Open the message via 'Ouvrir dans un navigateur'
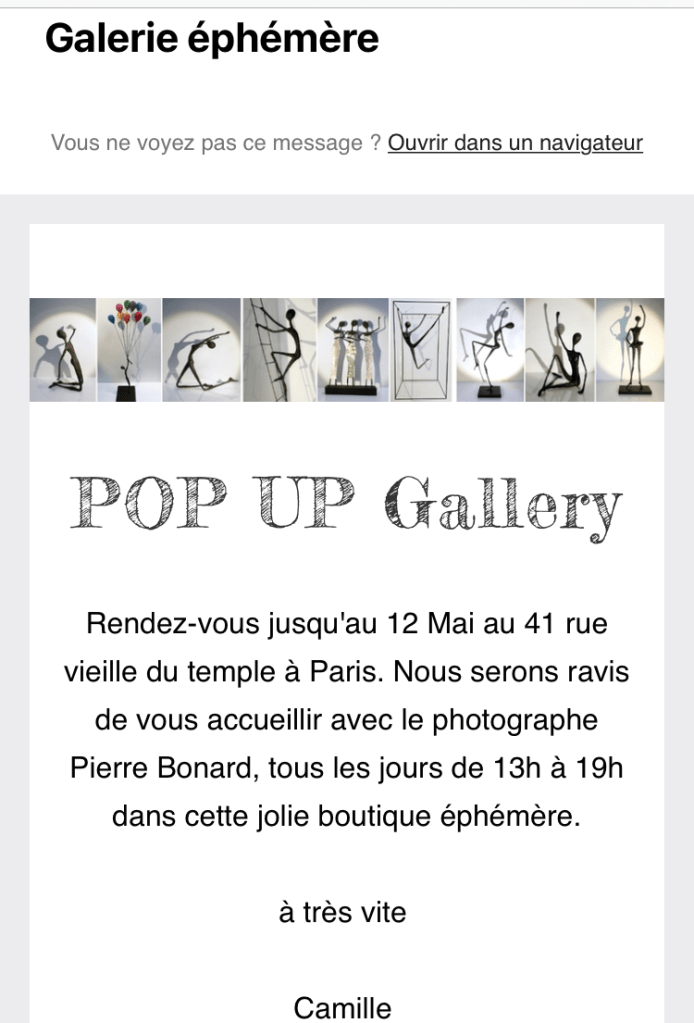 pos(515,143)
